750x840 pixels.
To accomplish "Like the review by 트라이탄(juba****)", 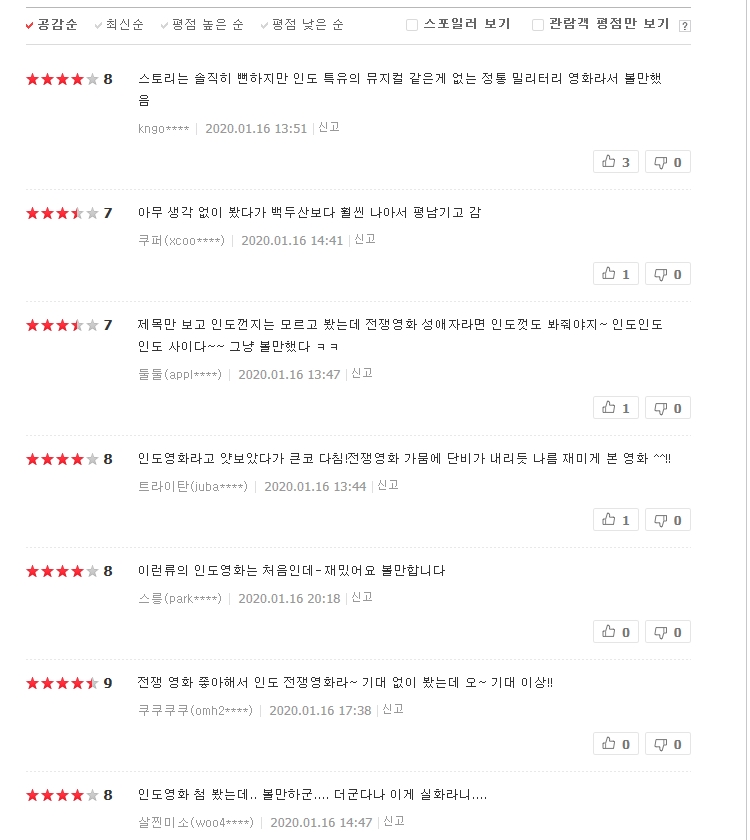I will click(x=616, y=520).
